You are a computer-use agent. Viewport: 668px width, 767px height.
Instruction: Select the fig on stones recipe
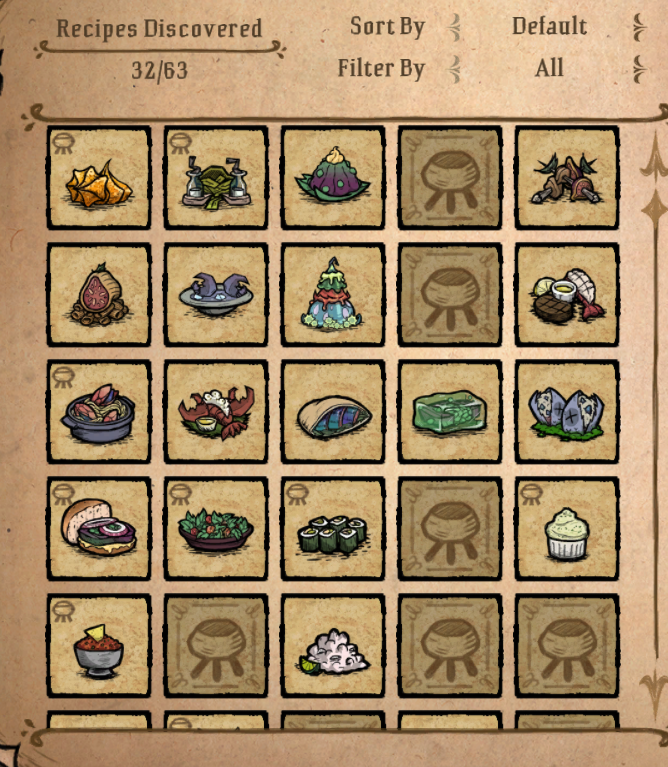tap(99, 295)
